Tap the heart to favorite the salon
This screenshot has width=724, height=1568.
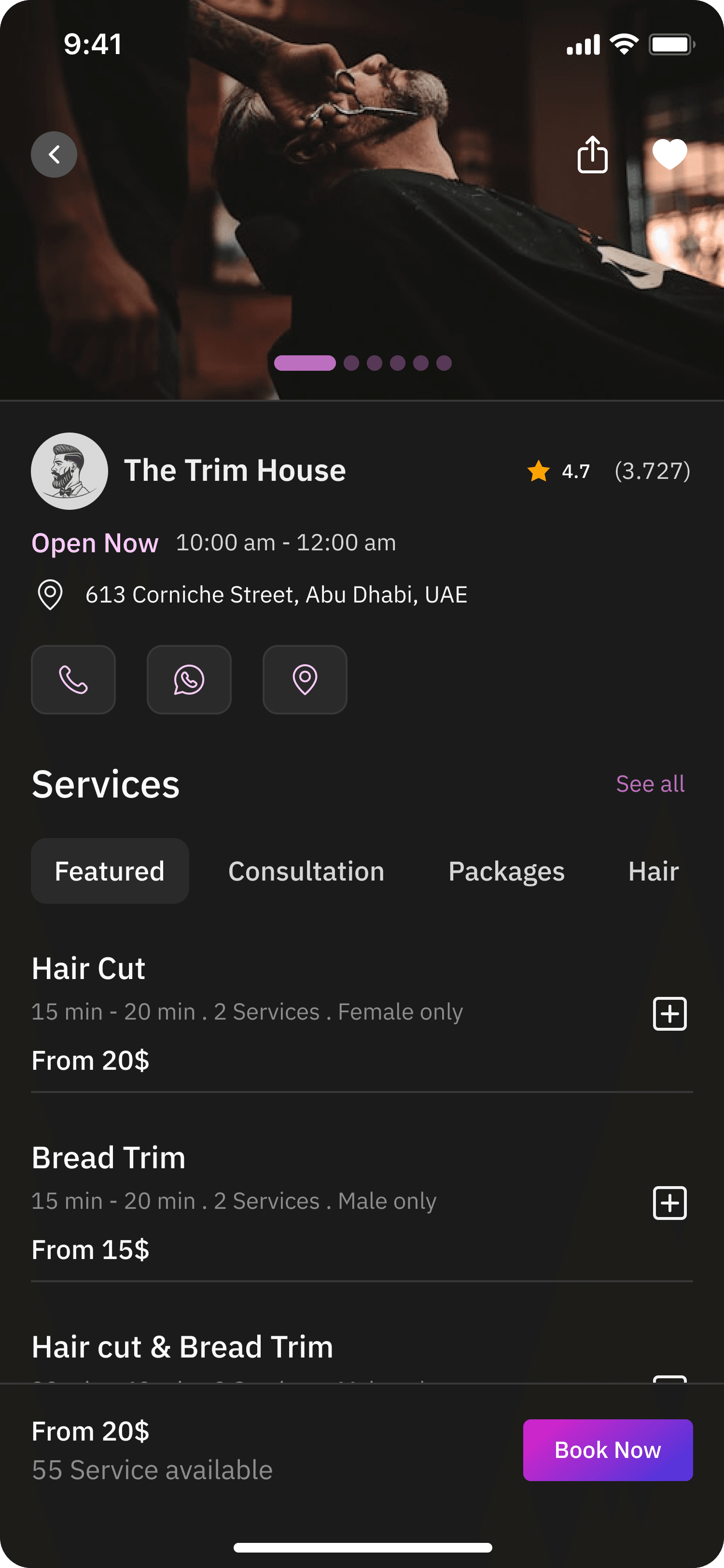pyautogui.click(x=669, y=155)
